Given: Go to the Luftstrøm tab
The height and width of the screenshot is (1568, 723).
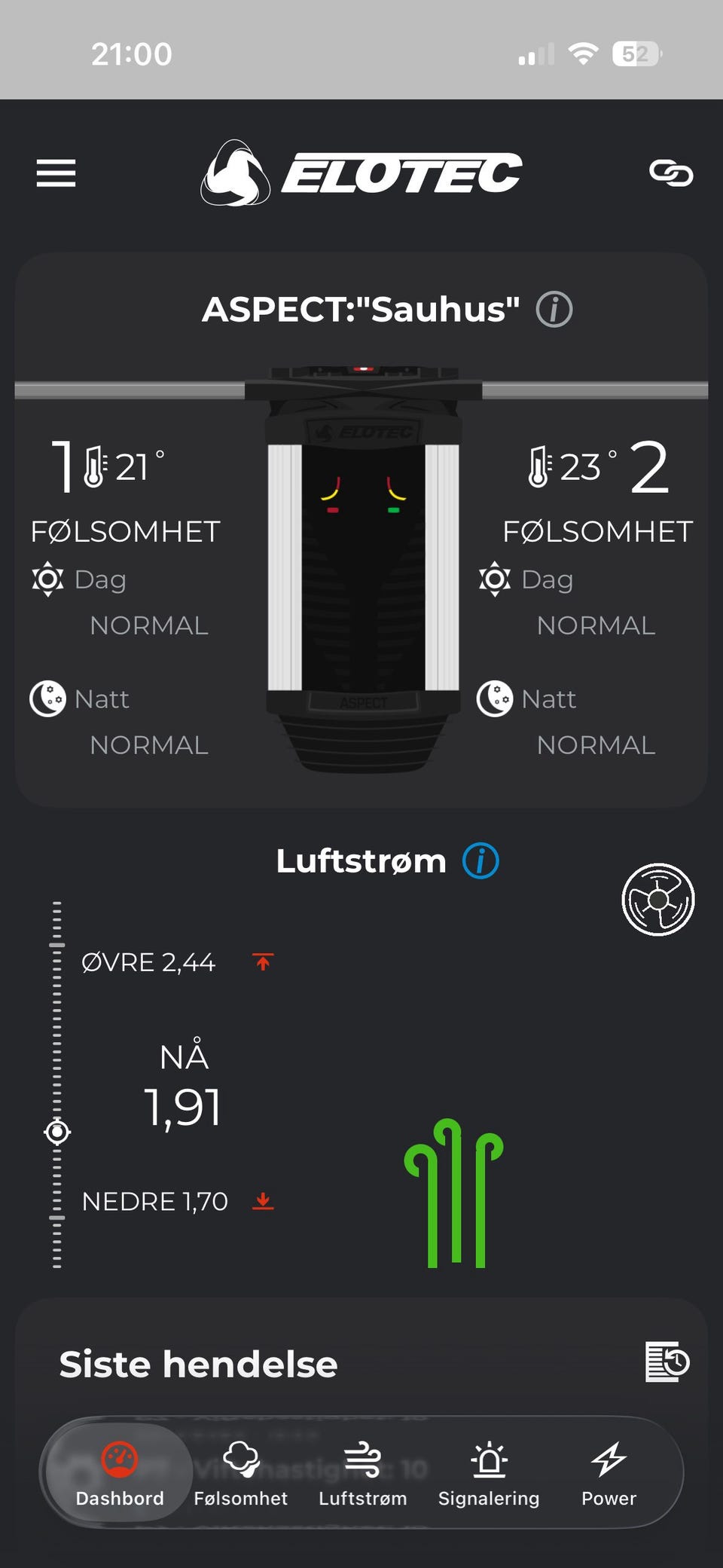Looking at the screenshot, I should click(363, 1473).
